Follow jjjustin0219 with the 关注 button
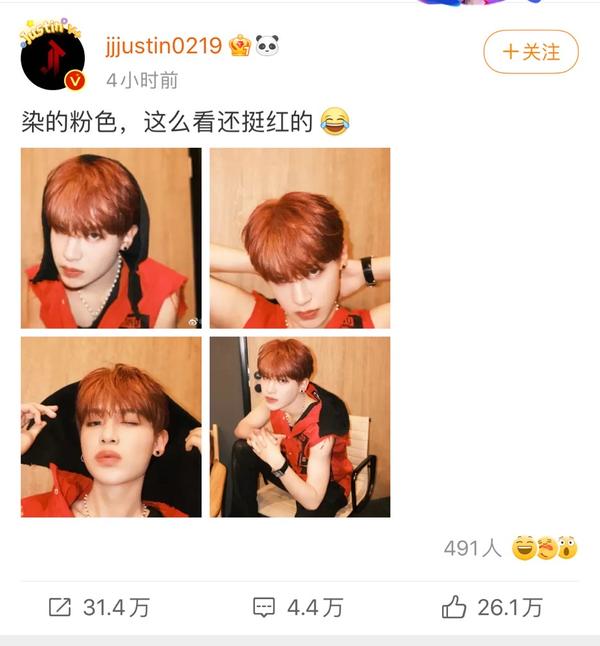 coord(530,52)
